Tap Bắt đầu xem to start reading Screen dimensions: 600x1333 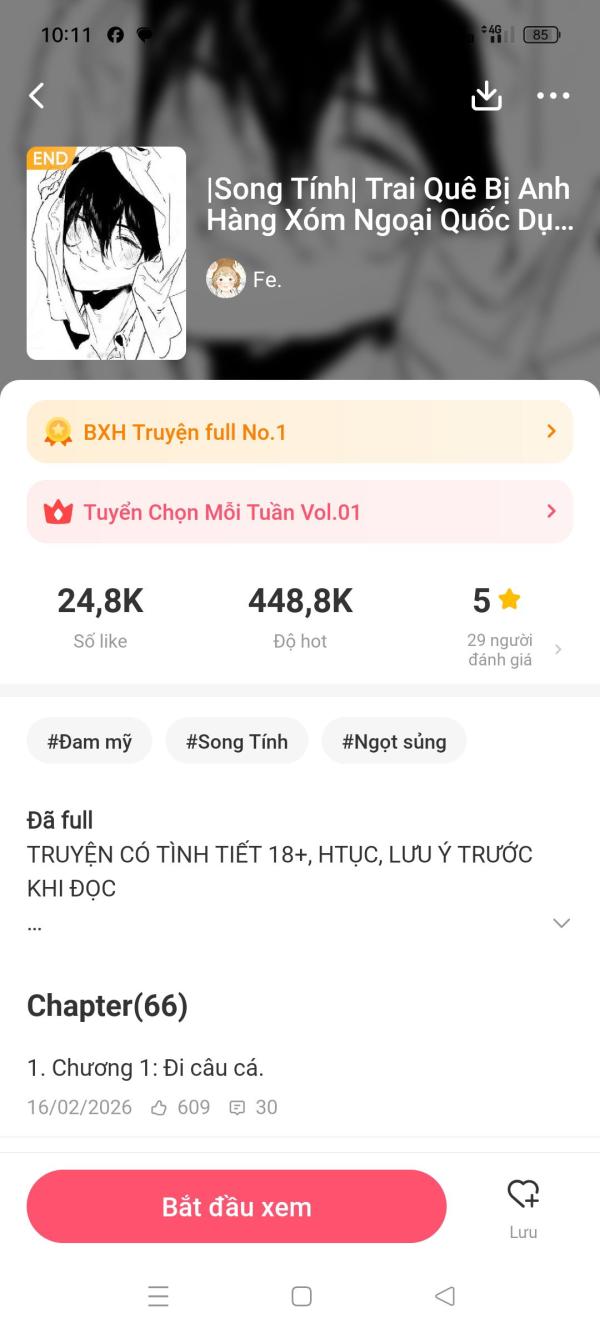[x=236, y=1207]
